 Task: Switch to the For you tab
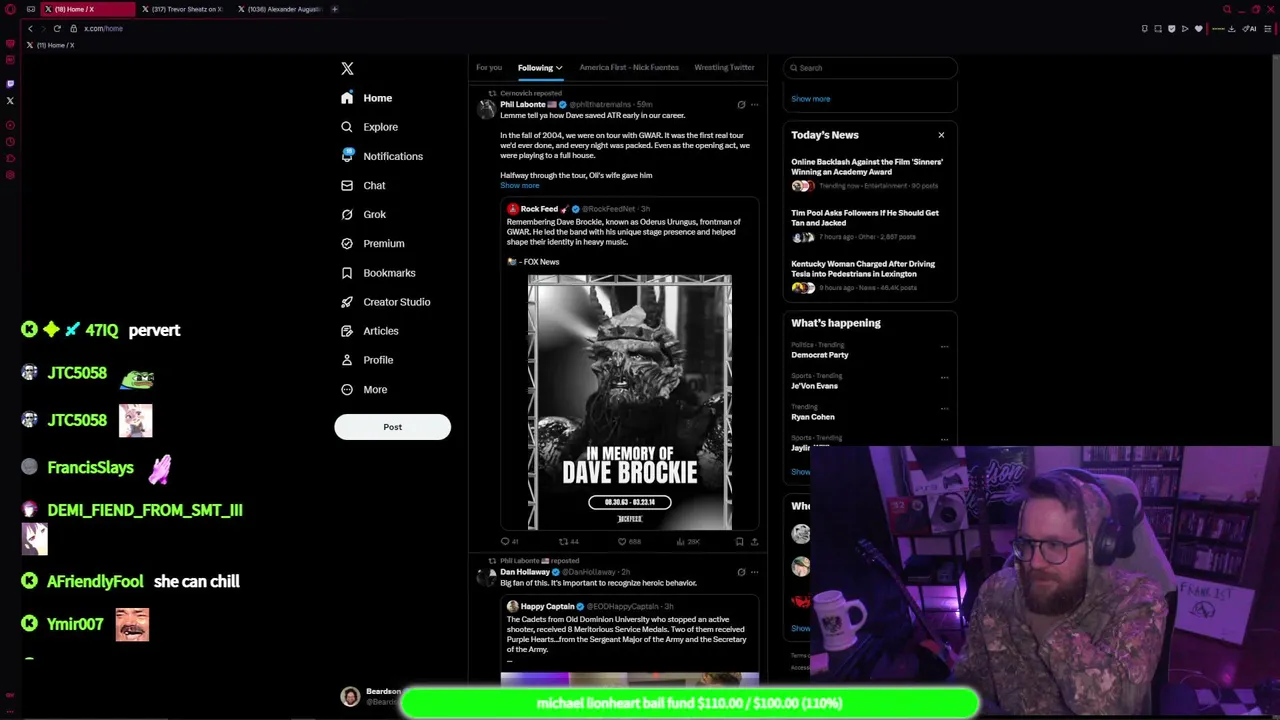[x=489, y=68]
